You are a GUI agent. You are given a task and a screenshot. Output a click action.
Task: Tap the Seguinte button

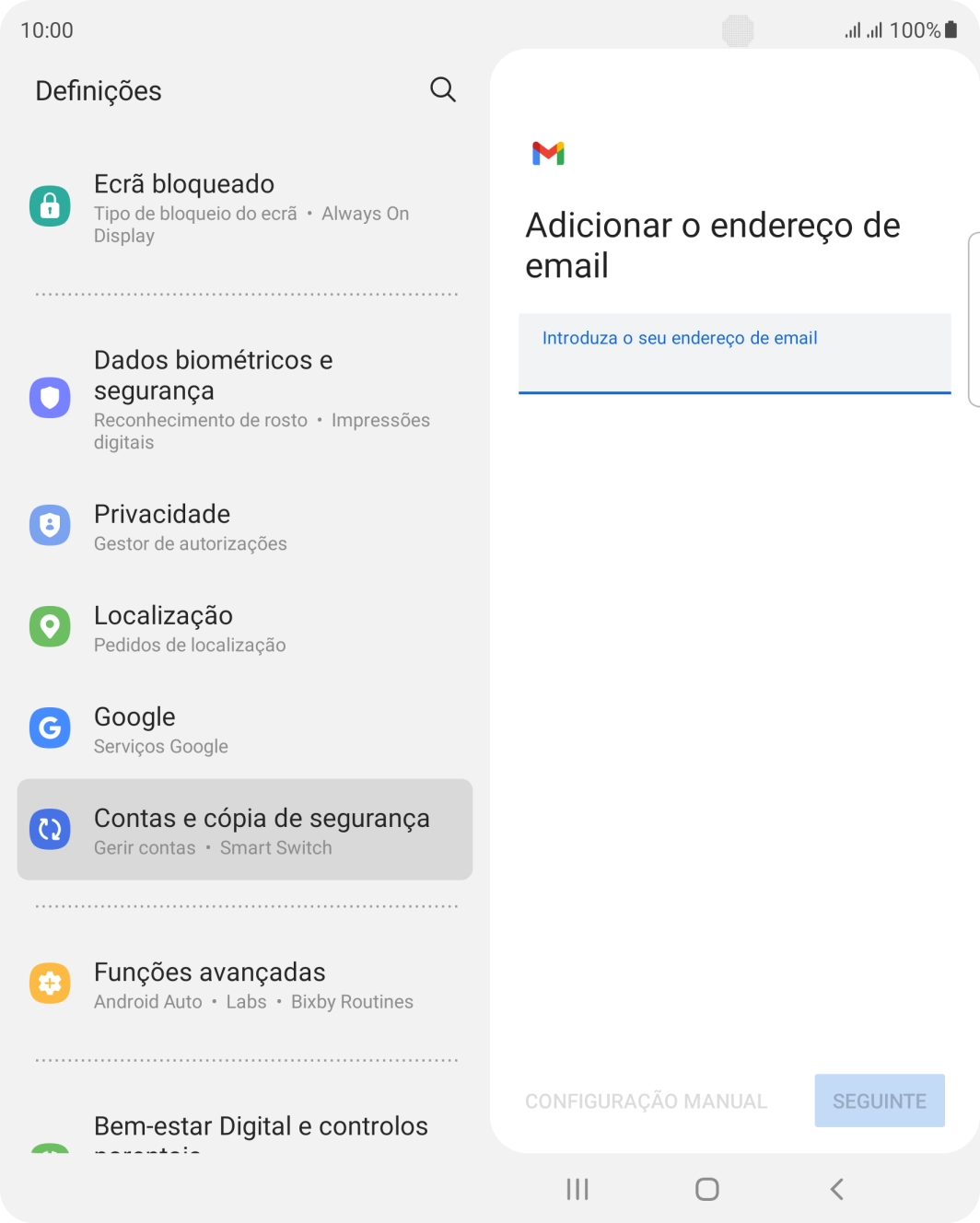[879, 1101]
